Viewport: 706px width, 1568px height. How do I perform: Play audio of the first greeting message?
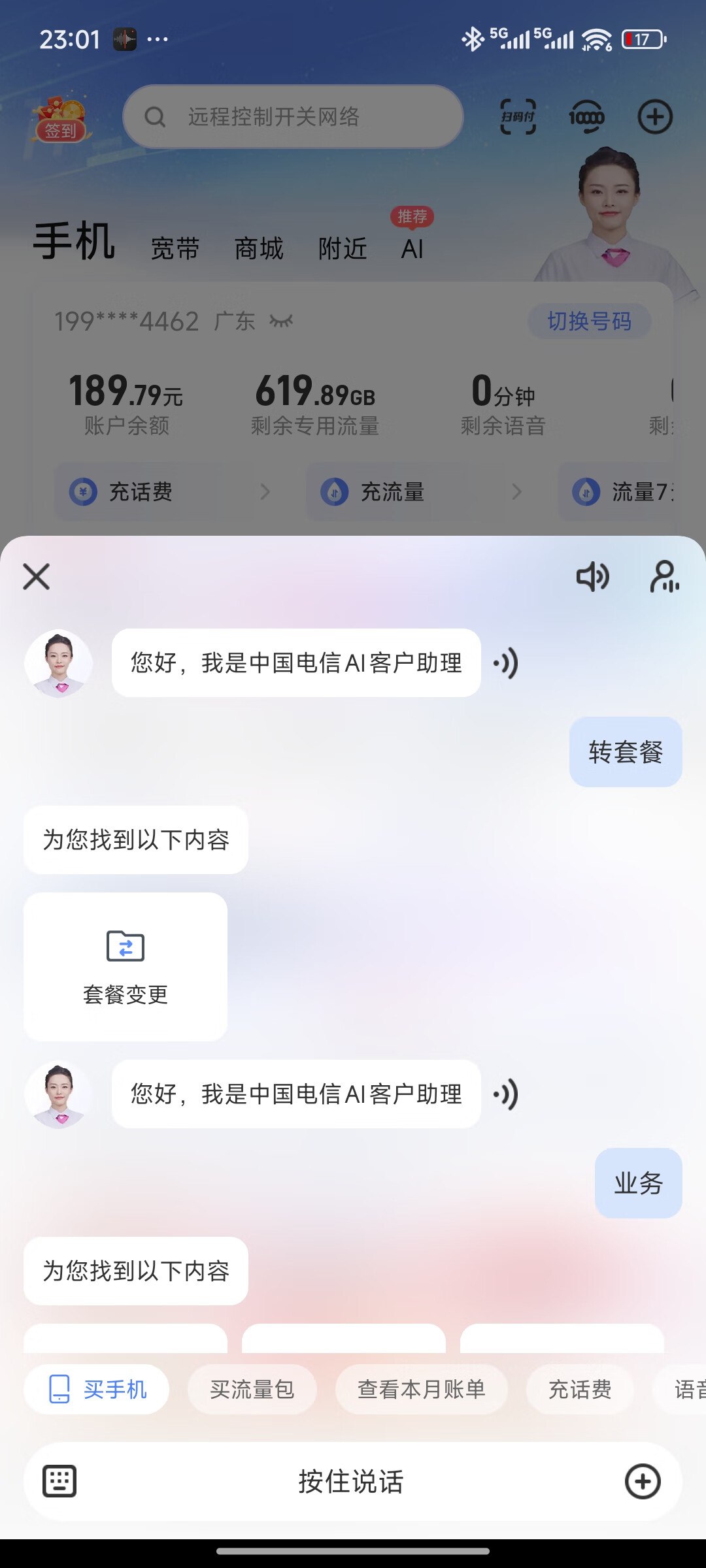[506, 663]
